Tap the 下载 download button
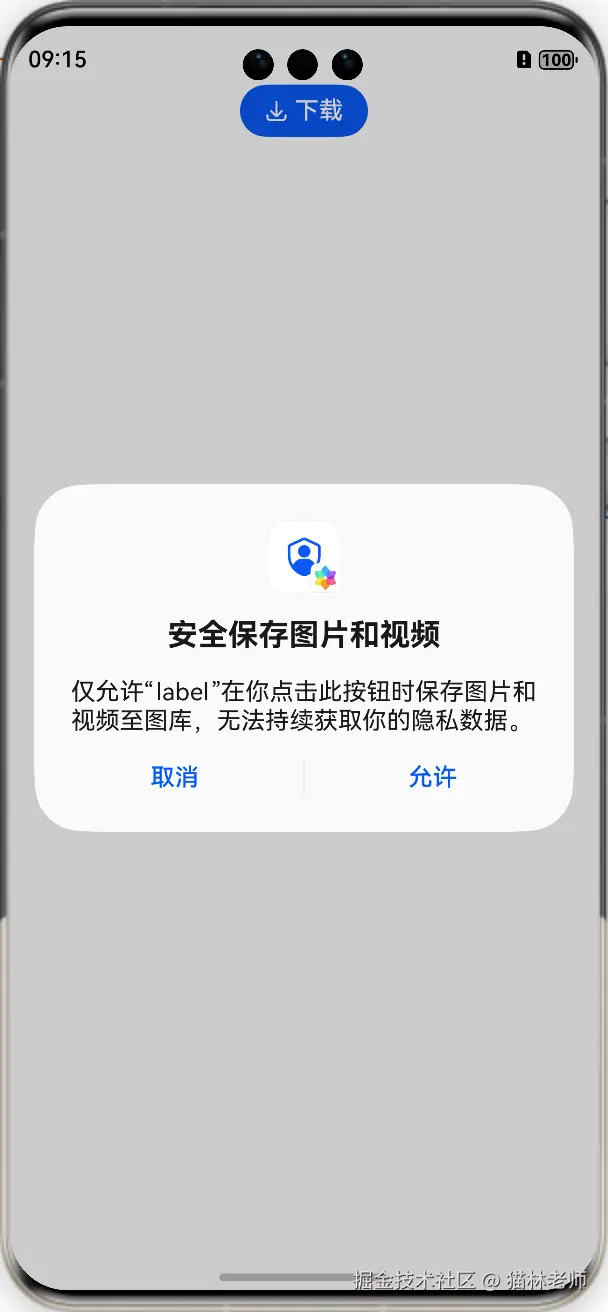Viewport: 608px width, 1312px height. click(x=304, y=111)
